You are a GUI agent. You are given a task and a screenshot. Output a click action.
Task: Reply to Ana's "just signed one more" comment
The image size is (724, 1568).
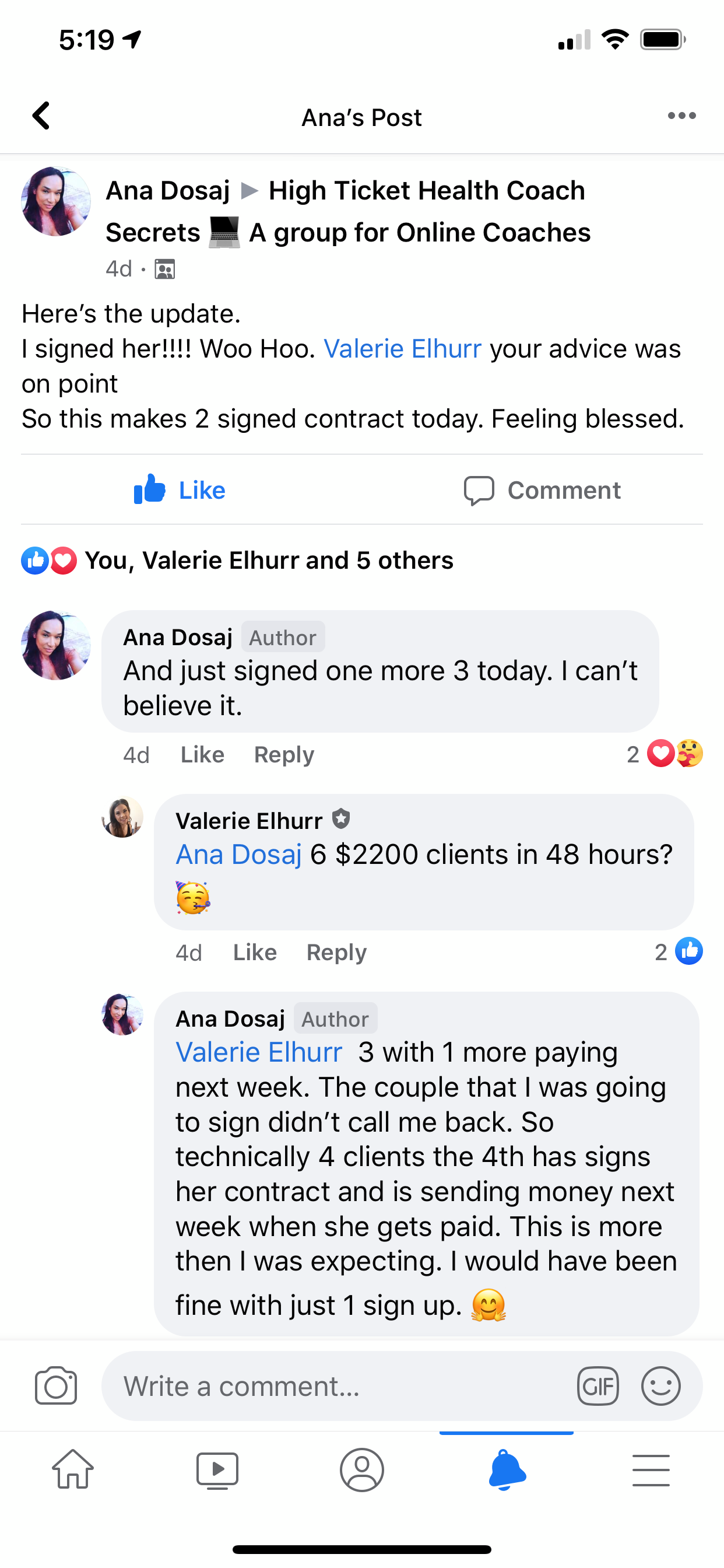coord(283,755)
